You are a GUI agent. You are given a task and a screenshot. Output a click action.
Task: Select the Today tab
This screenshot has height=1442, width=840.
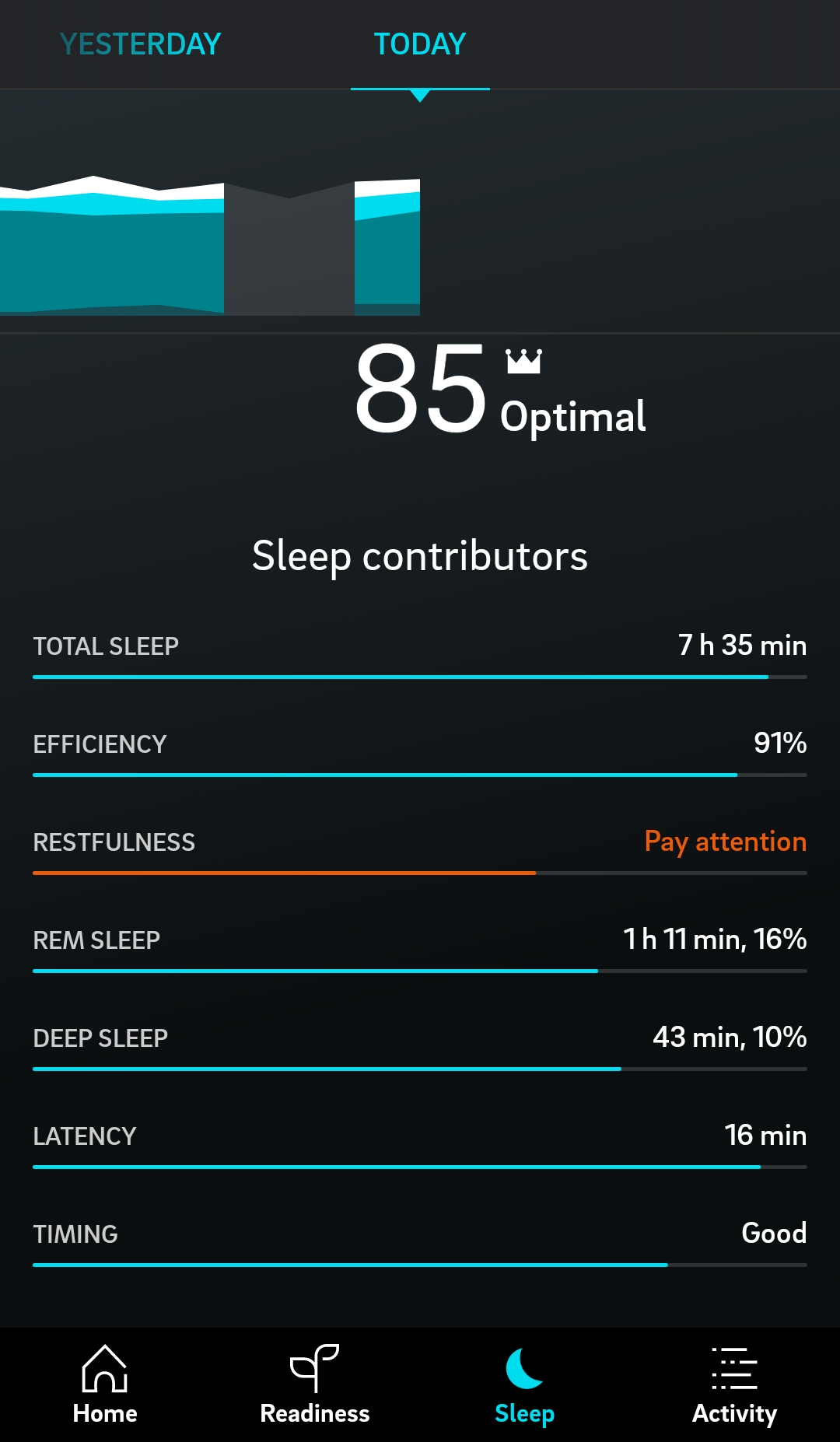tap(420, 44)
